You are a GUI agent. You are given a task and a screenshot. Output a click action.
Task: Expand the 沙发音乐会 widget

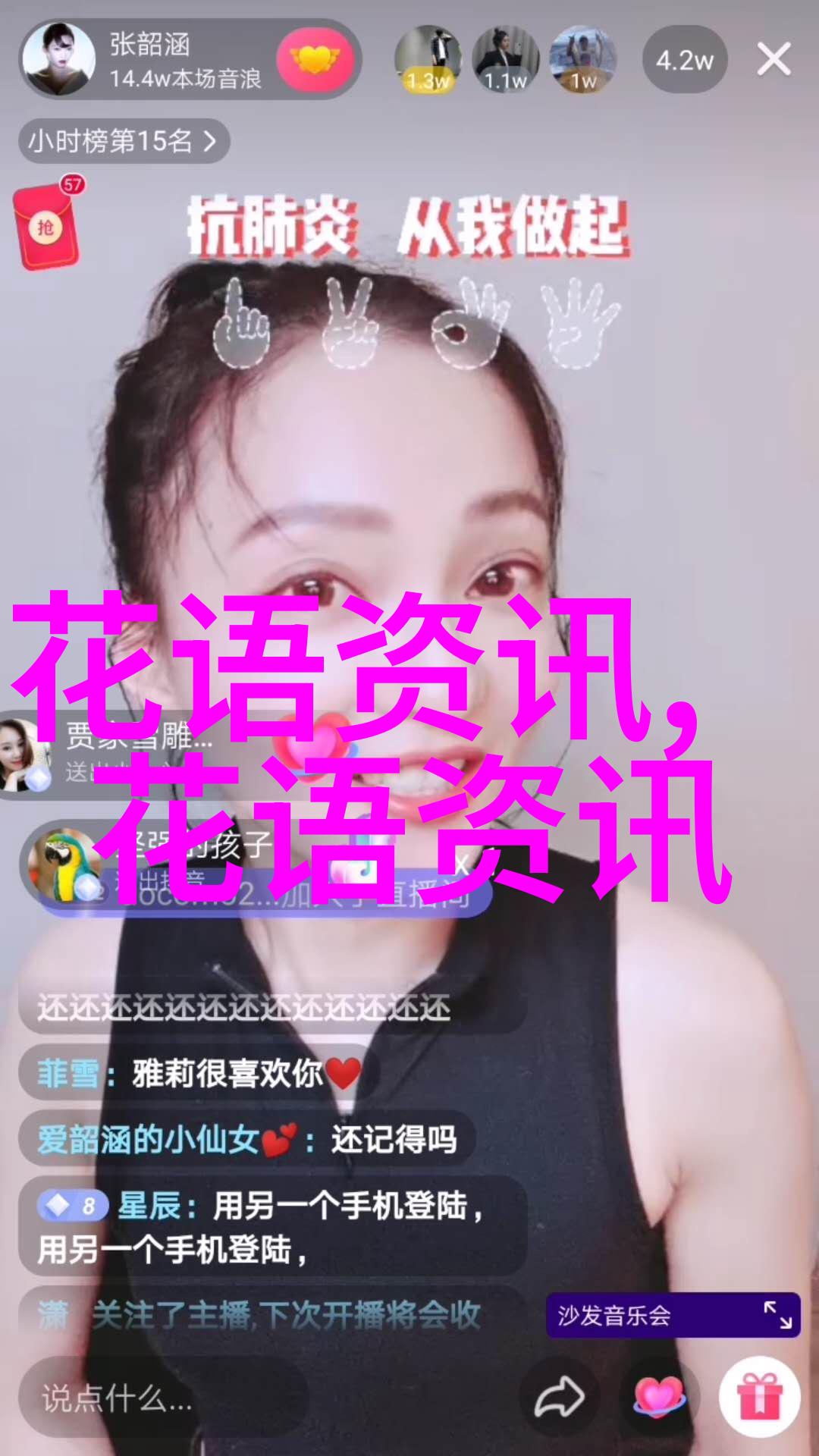tap(778, 1314)
